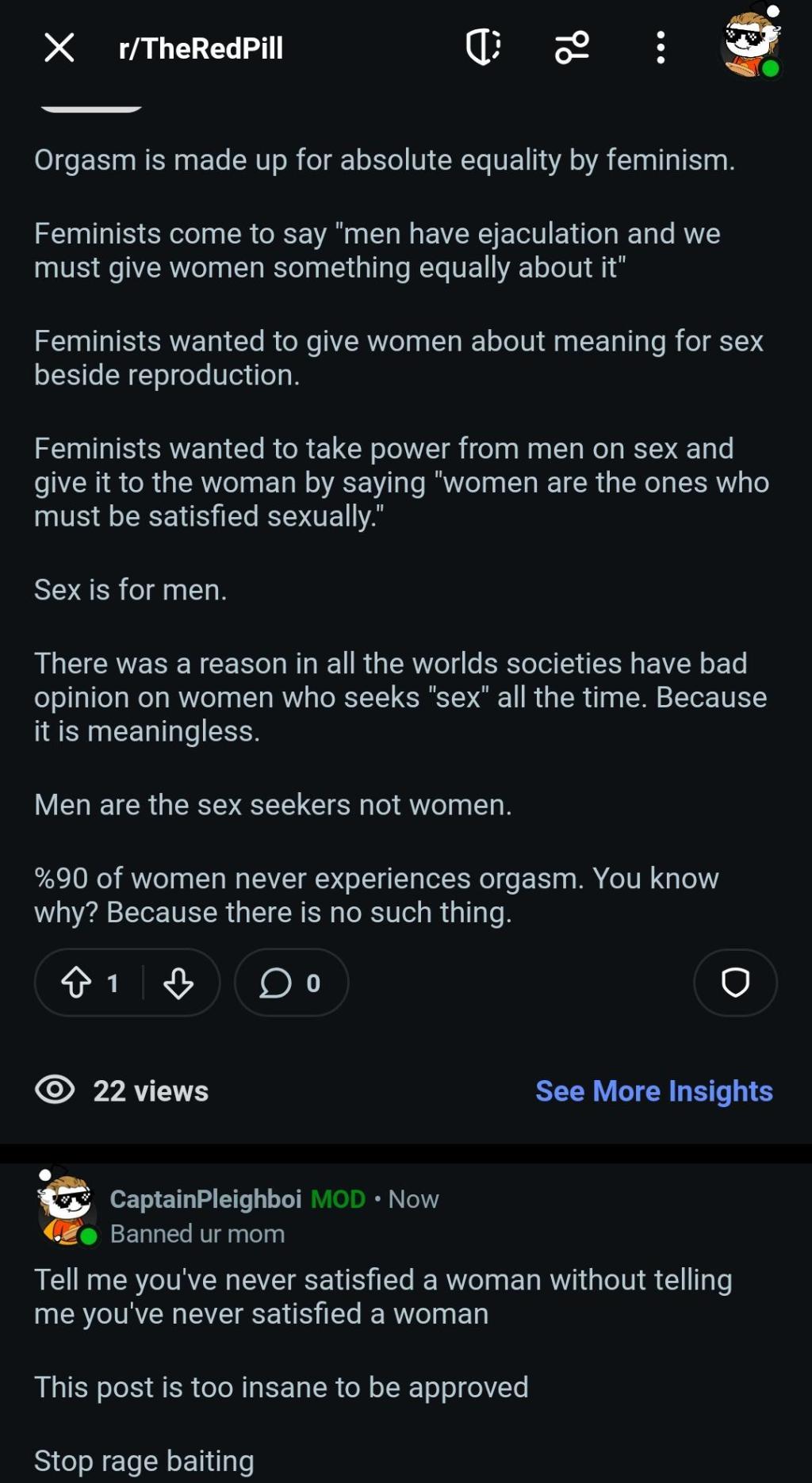Close the post view
This screenshot has width=812, height=1483.
[59, 48]
